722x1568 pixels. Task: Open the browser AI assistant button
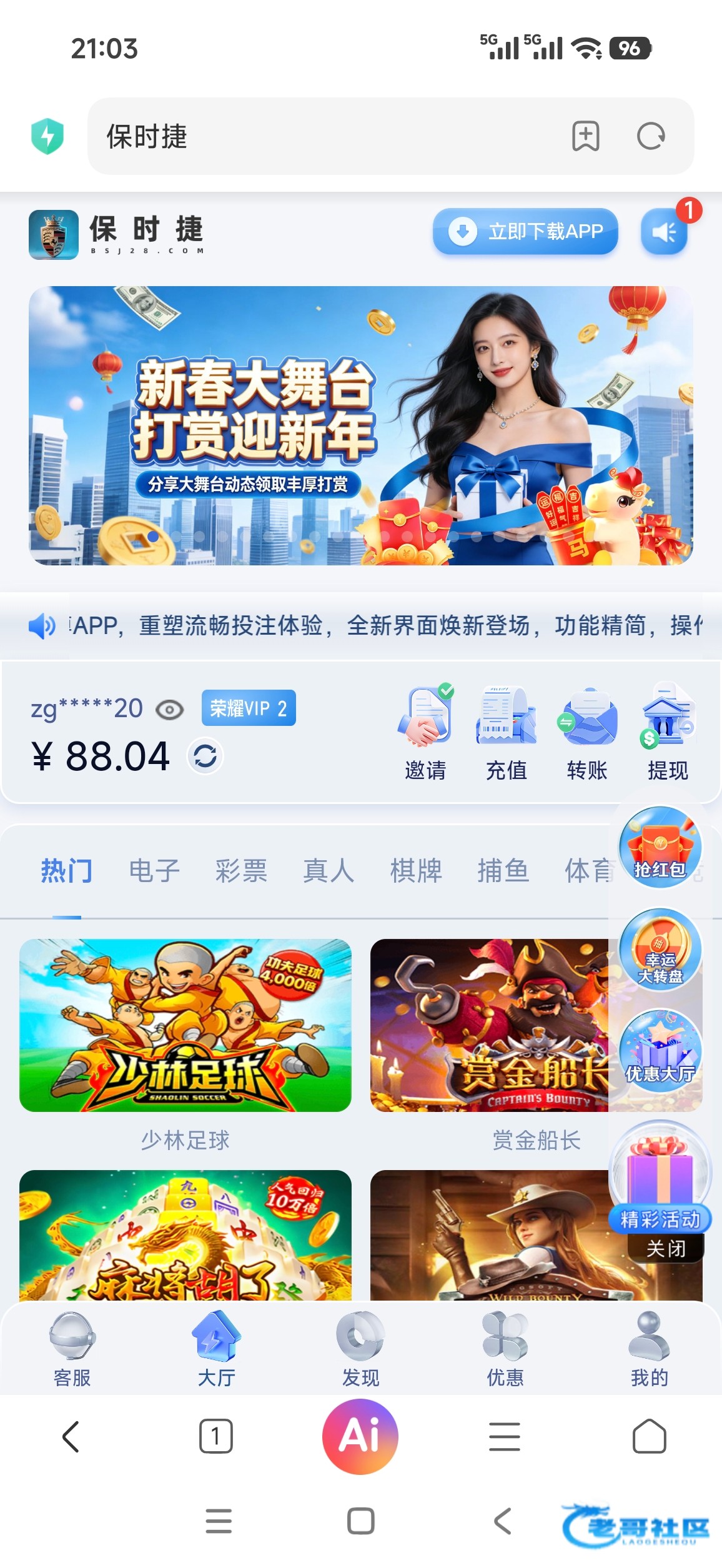point(360,1436)
